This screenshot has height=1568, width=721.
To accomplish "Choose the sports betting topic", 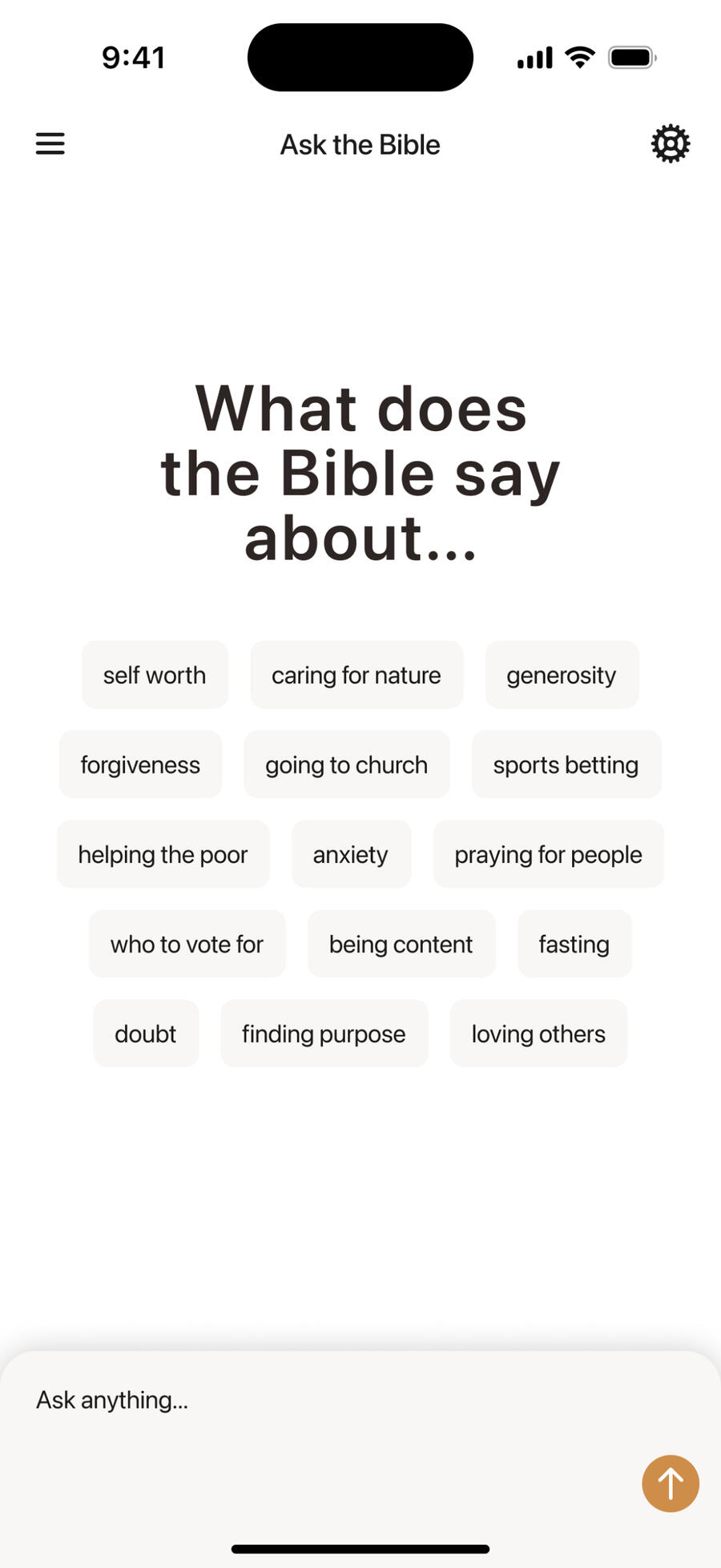I will [x=566, y=764].
